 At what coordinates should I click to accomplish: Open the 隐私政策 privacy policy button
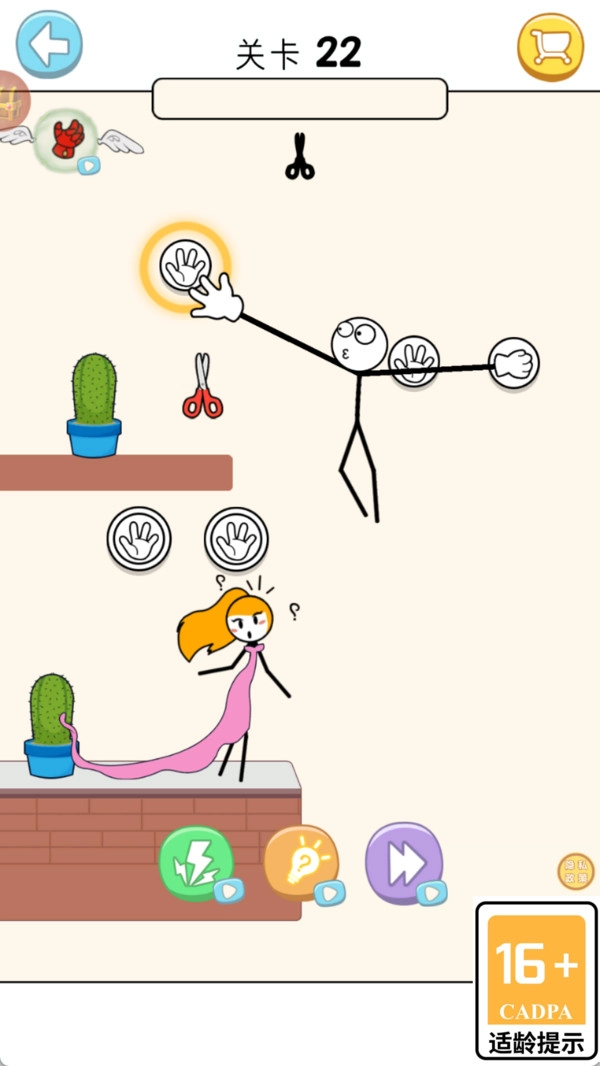(x=575, y=871)
